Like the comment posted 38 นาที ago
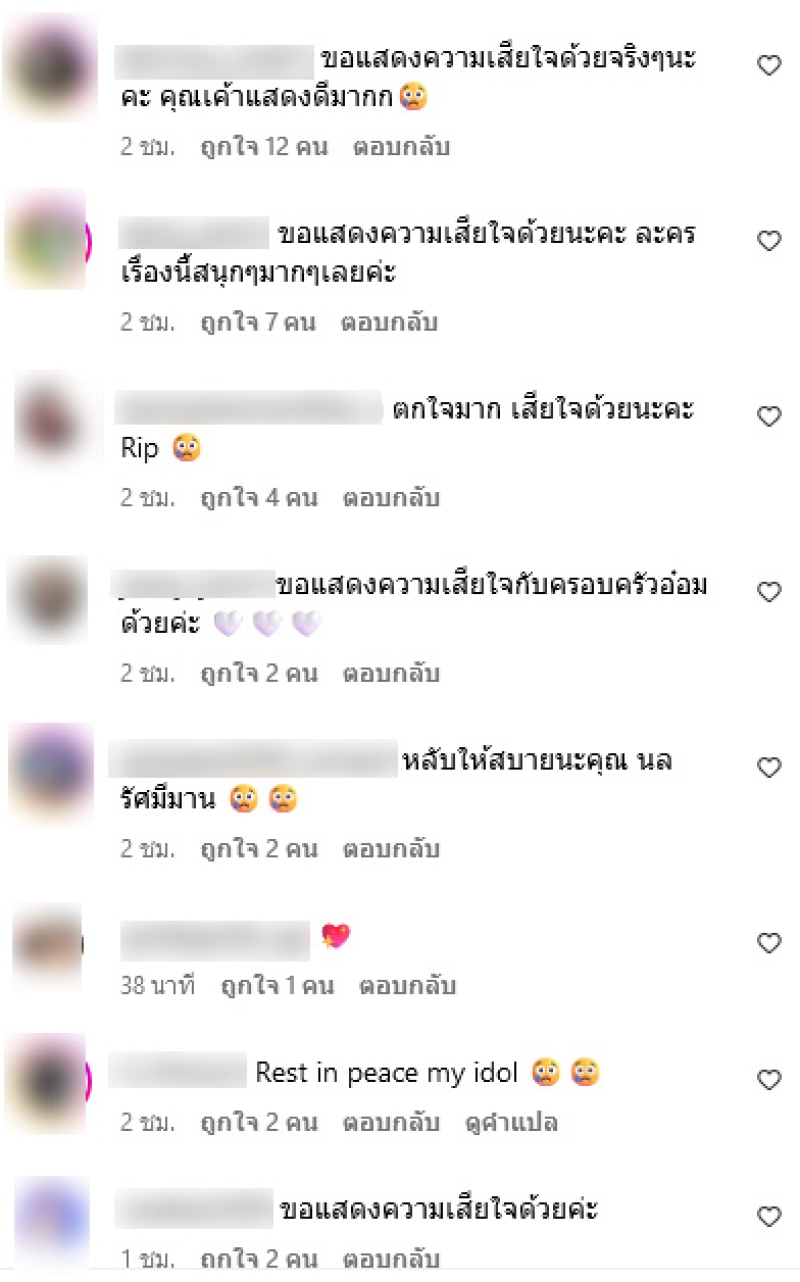Viewport: 800px width, 1282px height. tap(768, 943)
